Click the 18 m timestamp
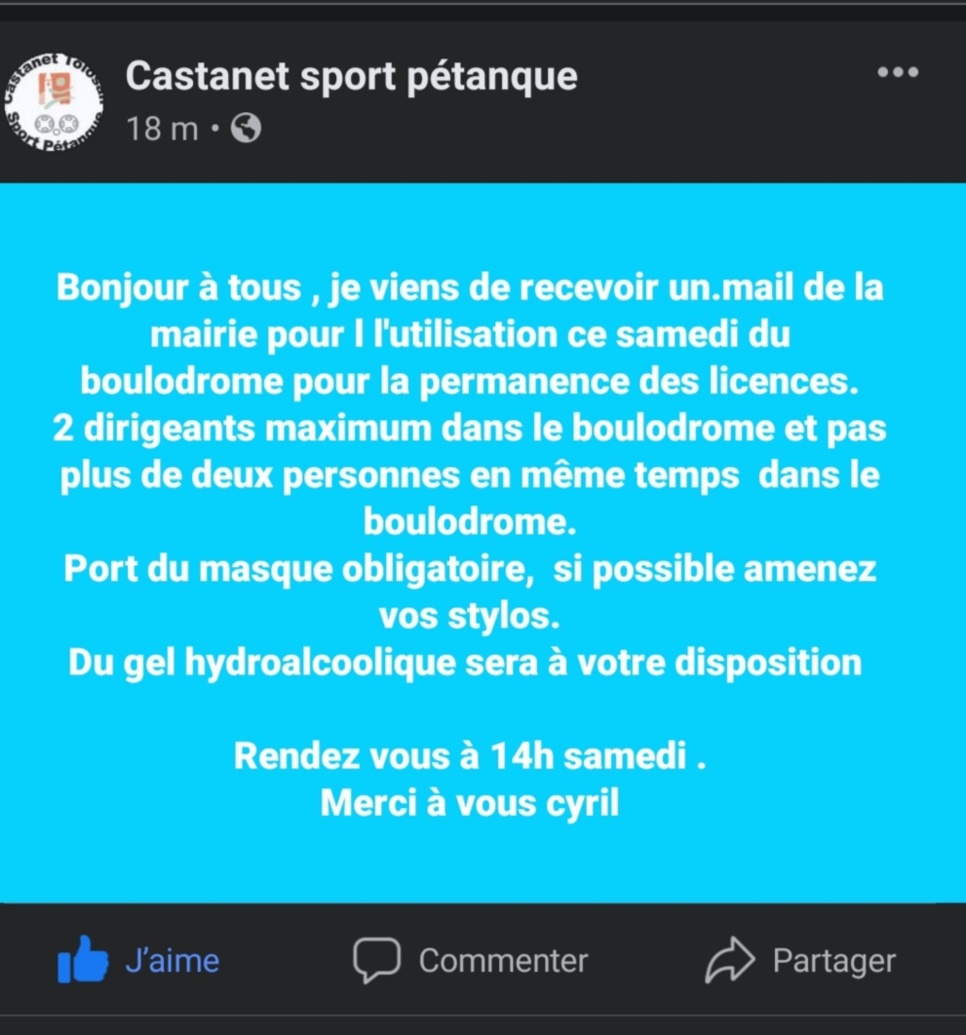The height and width of the screenshot is (1035, 966). (x=161, y=128)
